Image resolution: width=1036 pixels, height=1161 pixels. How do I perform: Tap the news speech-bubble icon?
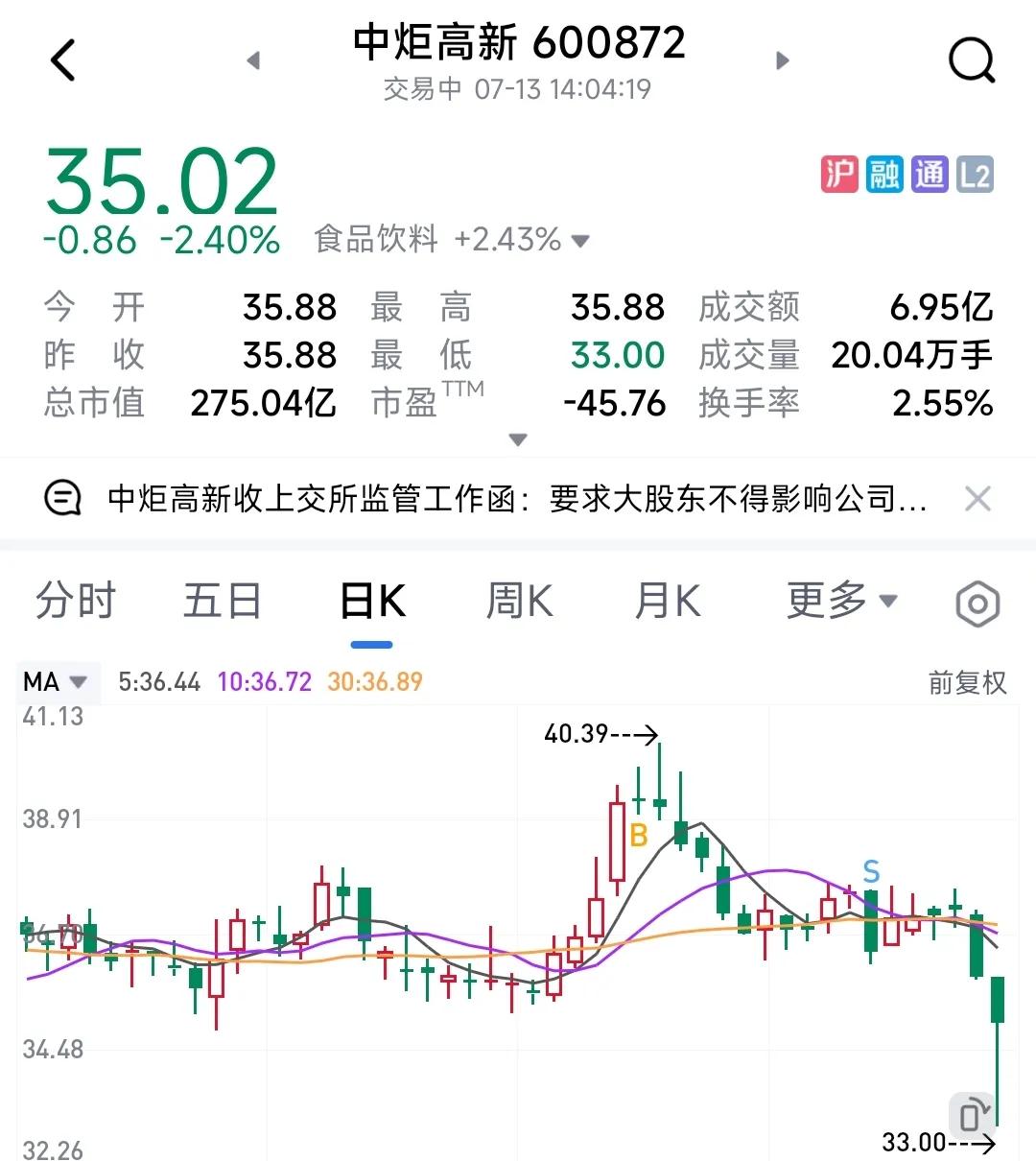pyautogui.click(x=61, y=498)
